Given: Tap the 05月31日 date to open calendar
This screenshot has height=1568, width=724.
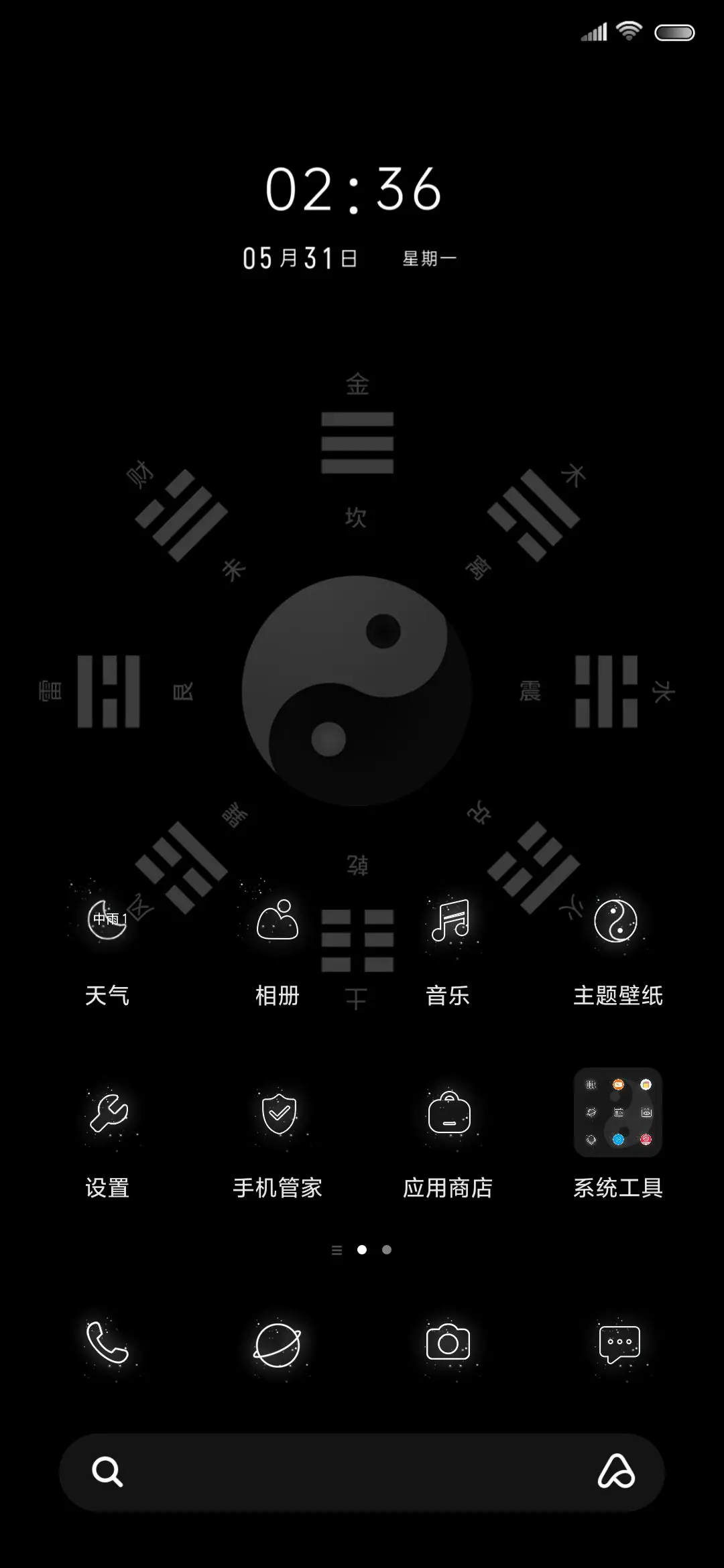Looking at the screenshot, I should (298, 258).
